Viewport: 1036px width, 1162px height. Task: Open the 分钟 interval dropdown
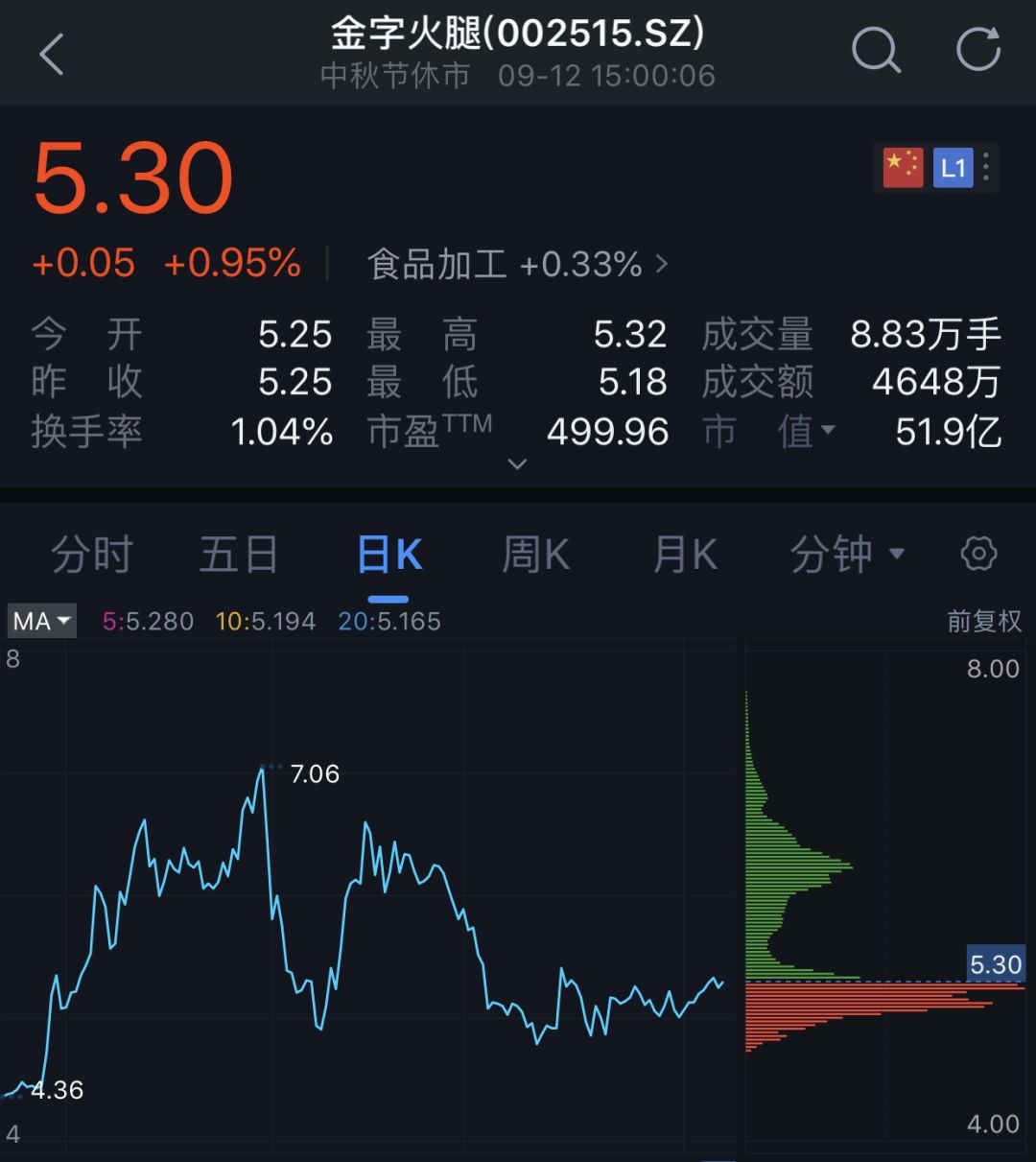pyautogui.click(x=847, y=555)
